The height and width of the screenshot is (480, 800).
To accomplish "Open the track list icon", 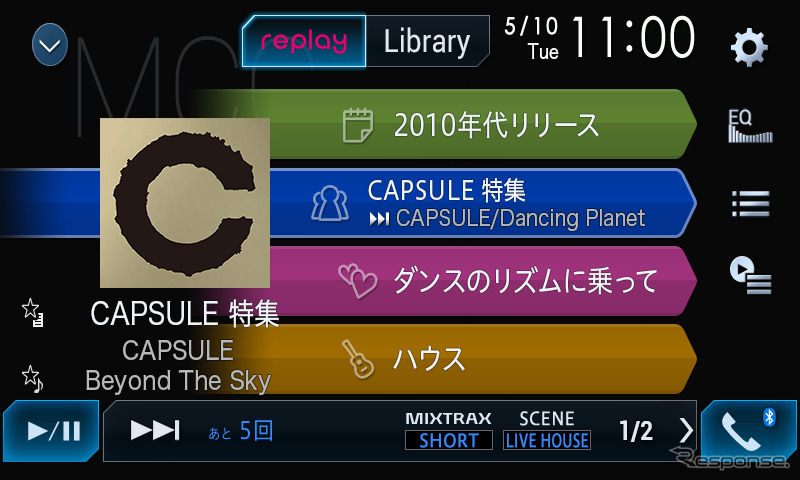I will pyautogui.click(x=750, y=204).
